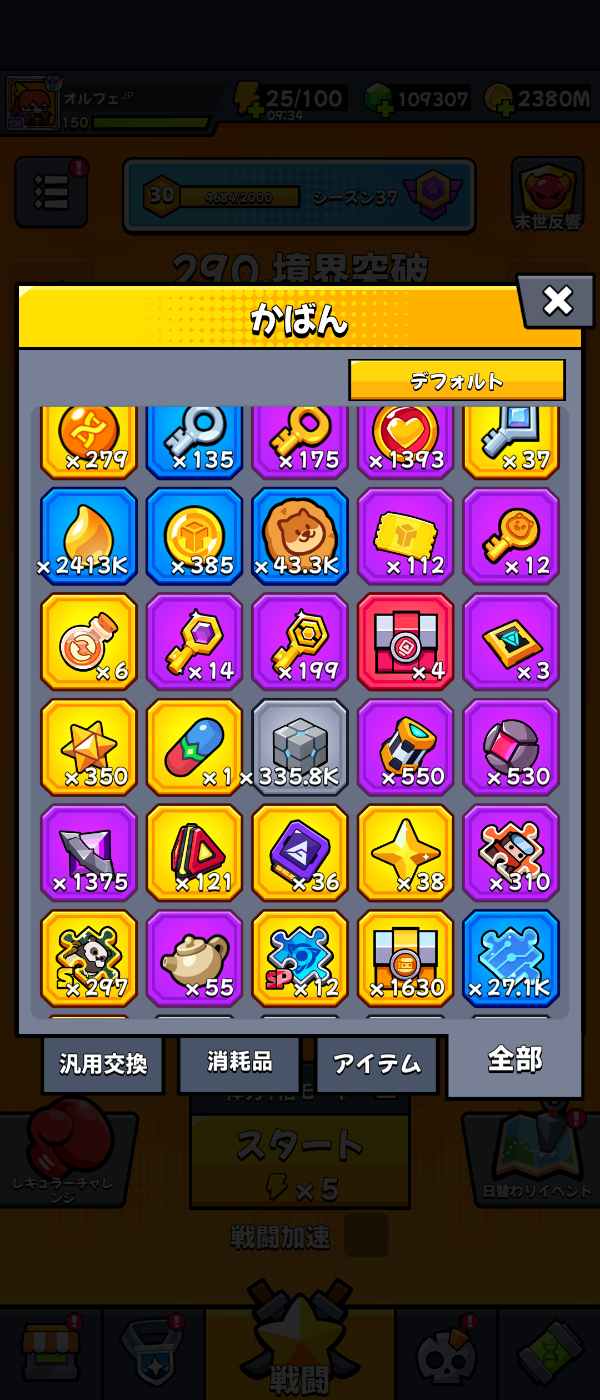This screenshot has width=600, height=1400.
Task: Open the gold coin item ×385
Action: [194, 536]
